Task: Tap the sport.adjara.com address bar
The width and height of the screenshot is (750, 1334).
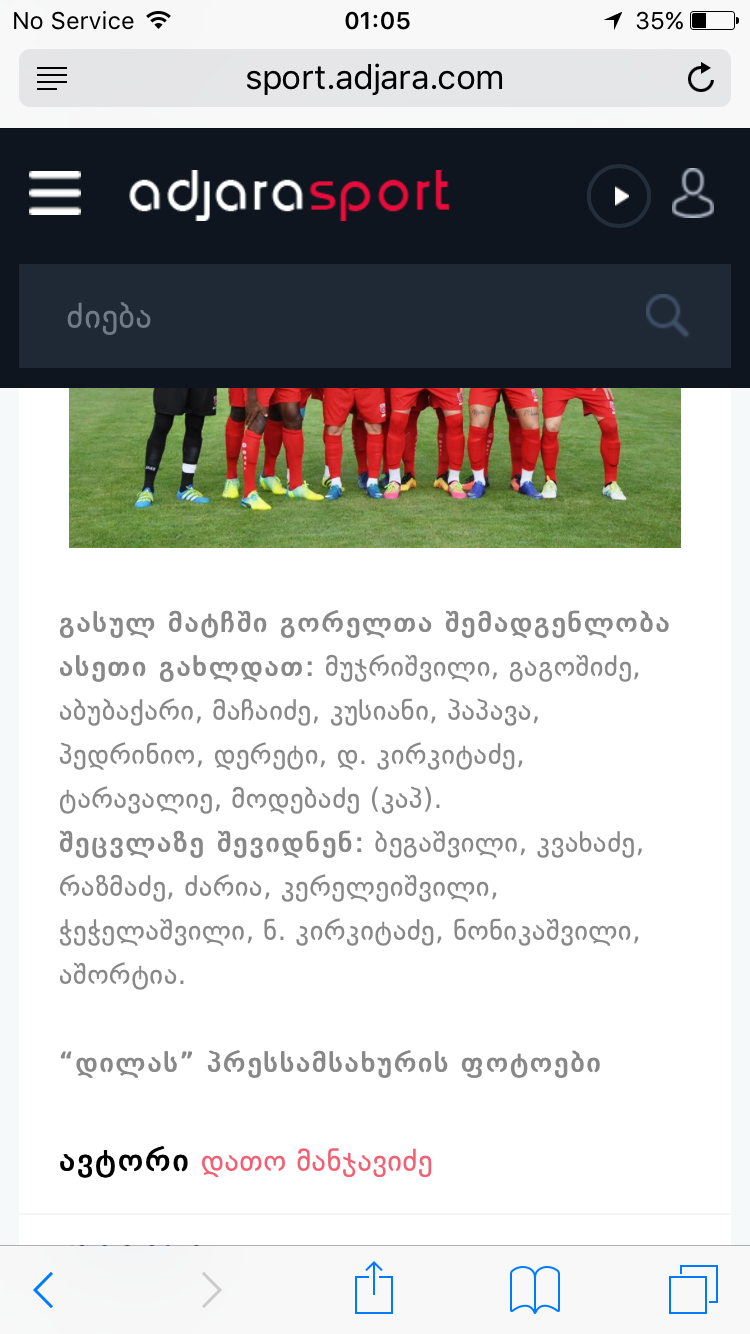Action: 374,78
